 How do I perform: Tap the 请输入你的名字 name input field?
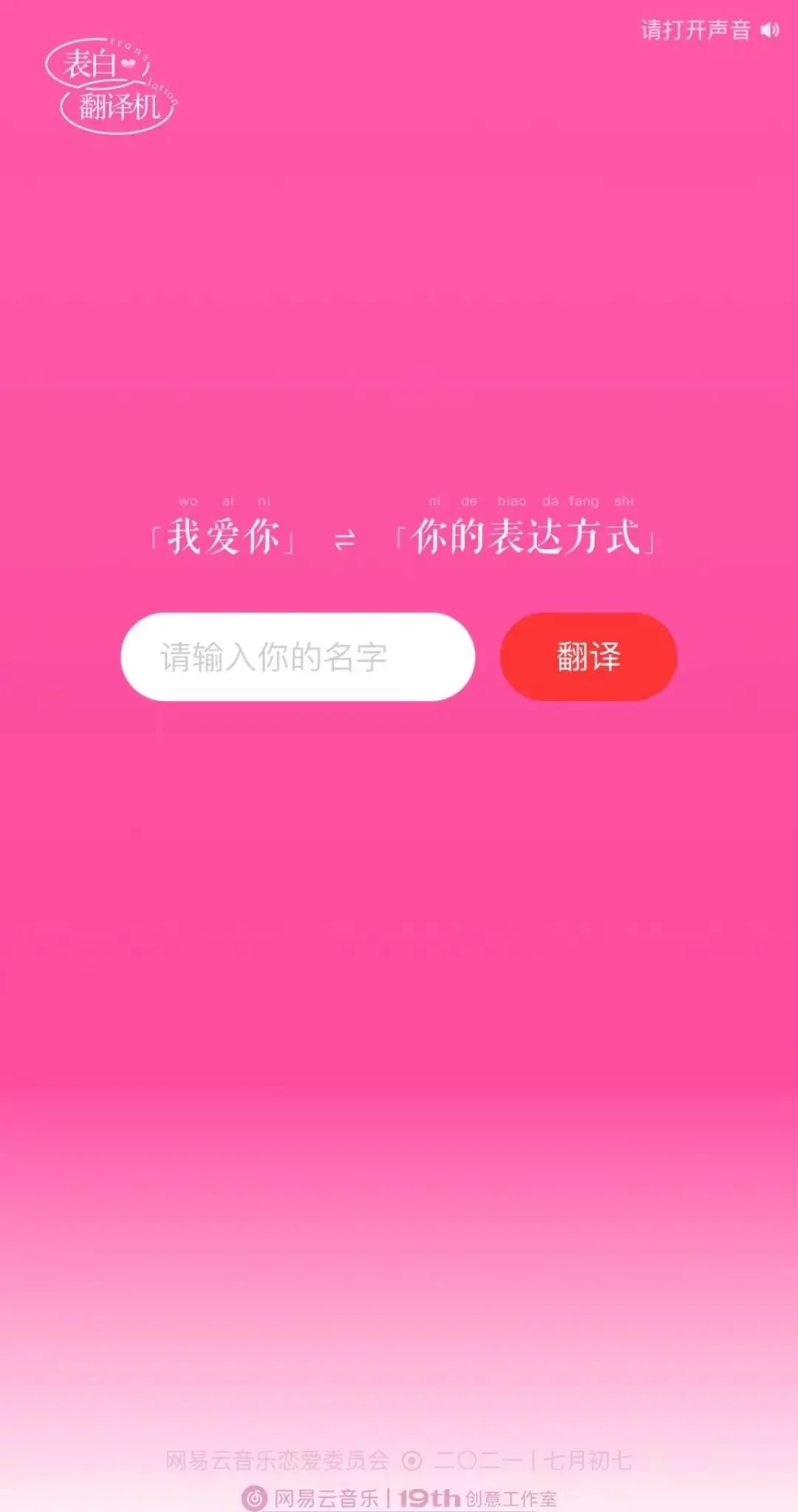(297, 657)
